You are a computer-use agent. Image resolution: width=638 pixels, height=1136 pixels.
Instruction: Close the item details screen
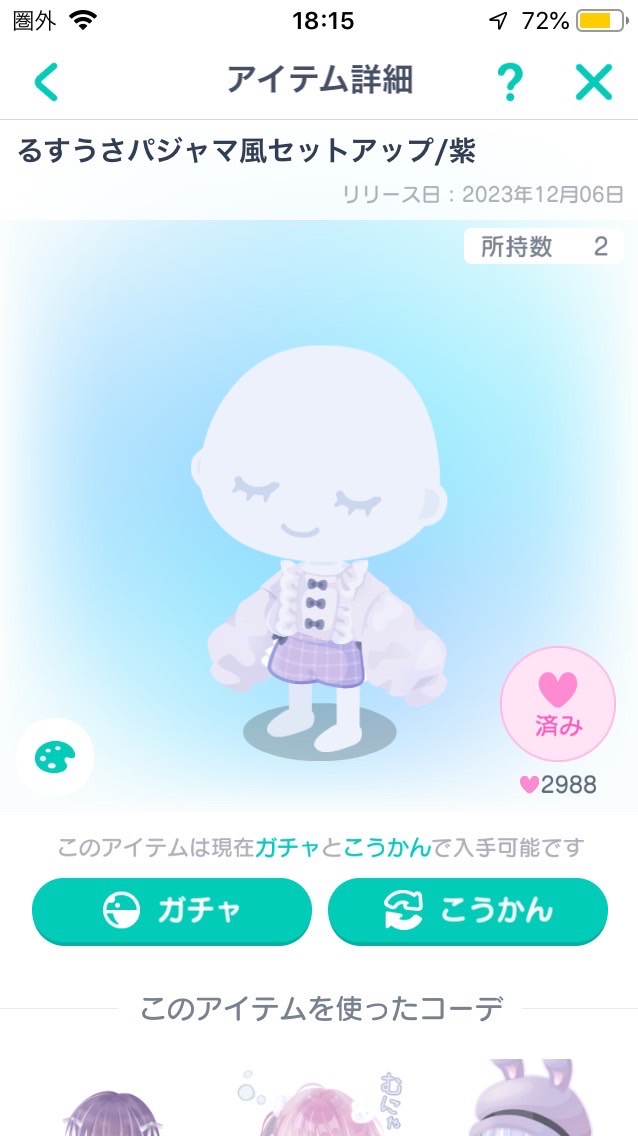[593, 82]
